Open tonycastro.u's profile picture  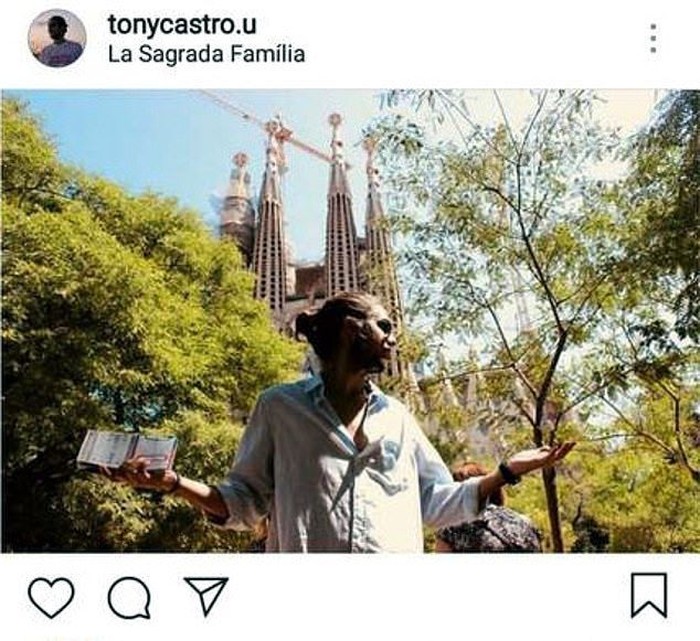pyautogui.click(x=57, y=38)
